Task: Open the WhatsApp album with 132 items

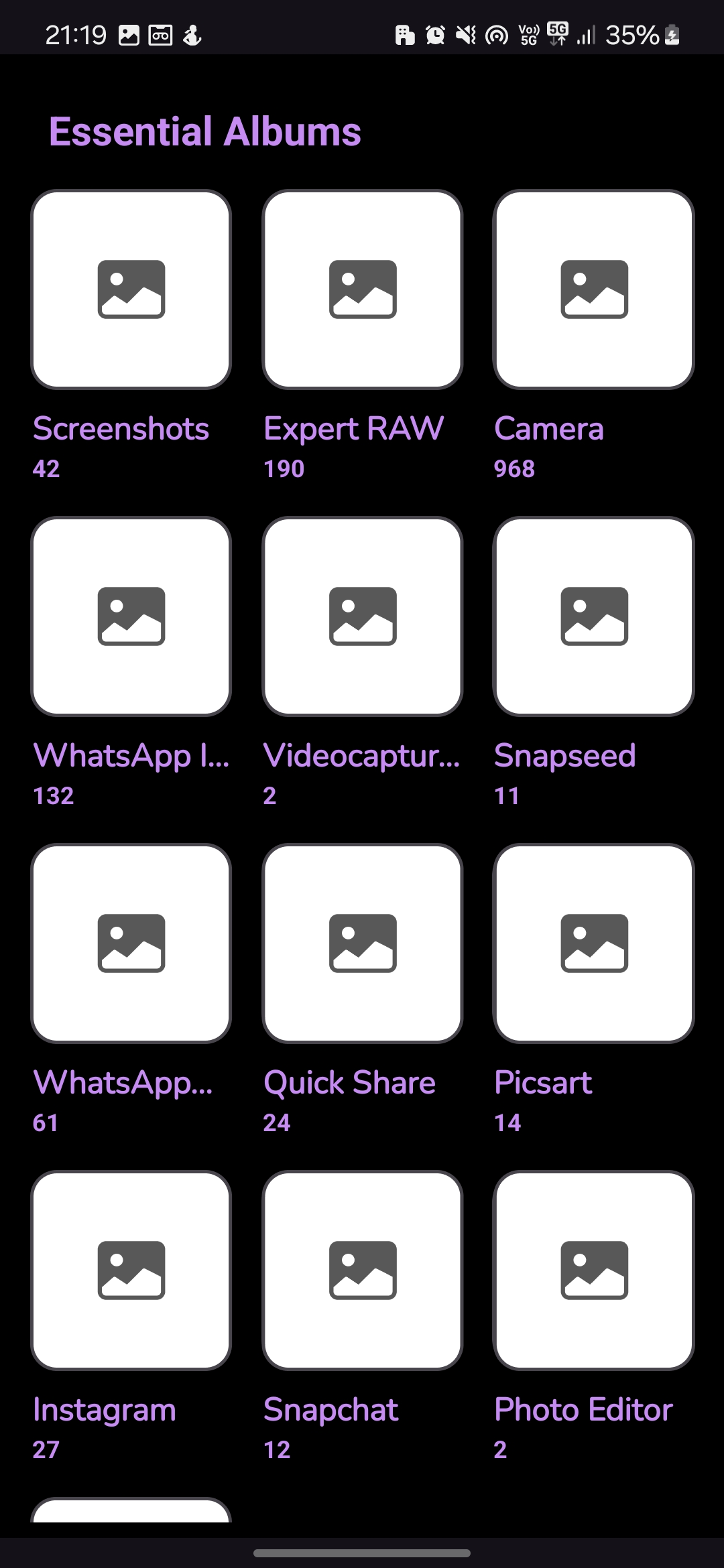Action: pyautogui.click(x=131, y=616)
